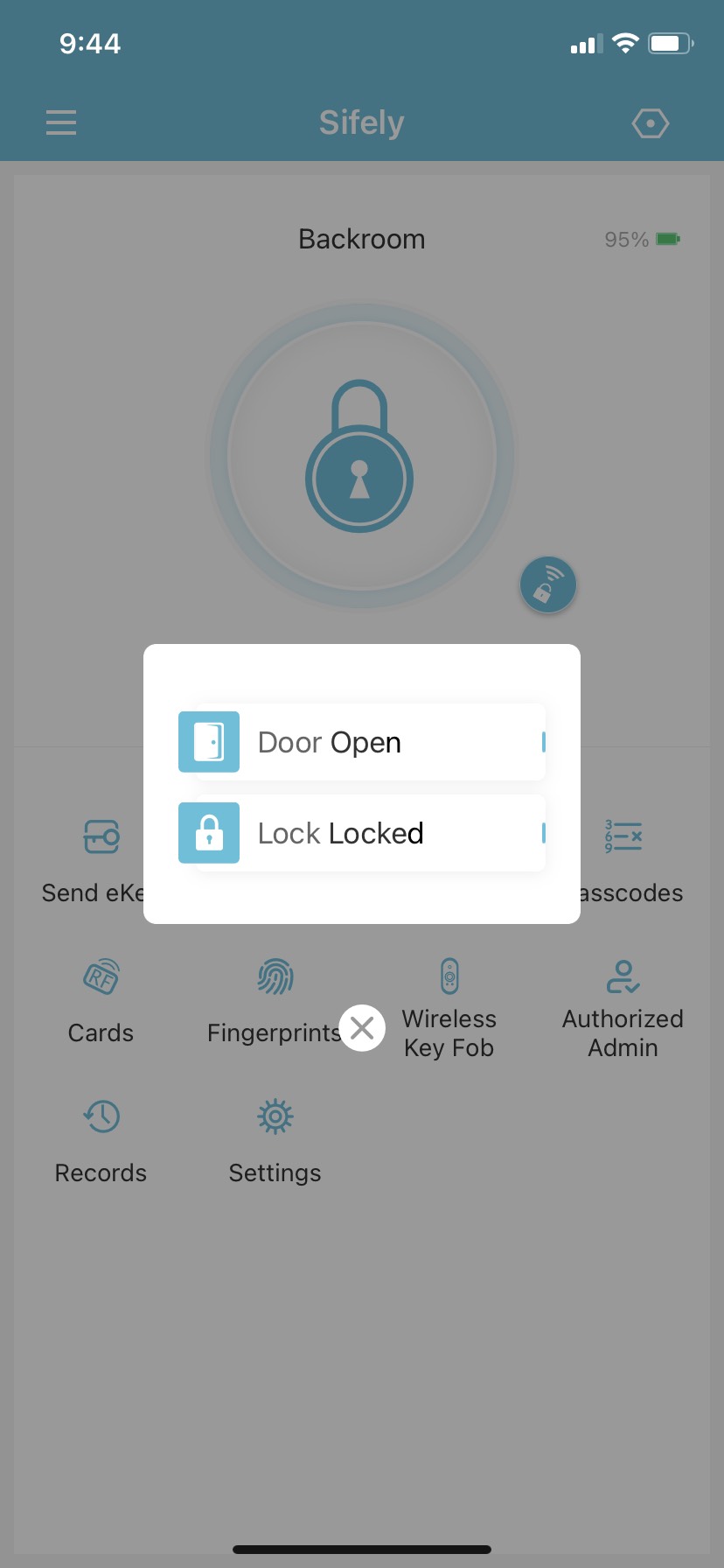Image resolution: width=724 pixels, height=1568 pixels.
Task: Open Fingerprints management
Action: click(x=275, y=1002)
